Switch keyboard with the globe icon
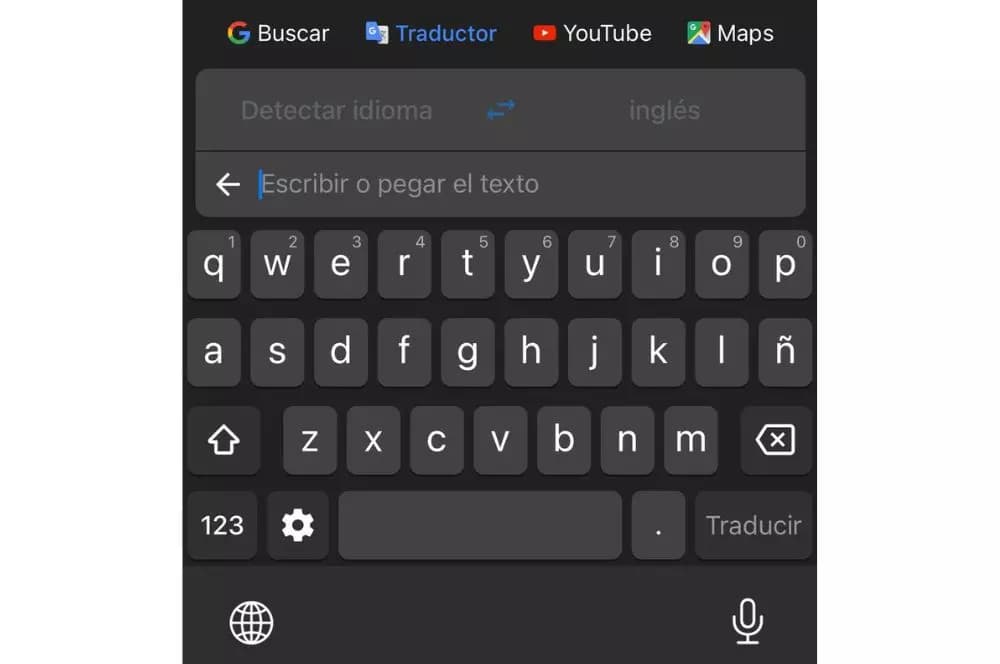The height and width of the screenshot is (664, 1000). 251,623
